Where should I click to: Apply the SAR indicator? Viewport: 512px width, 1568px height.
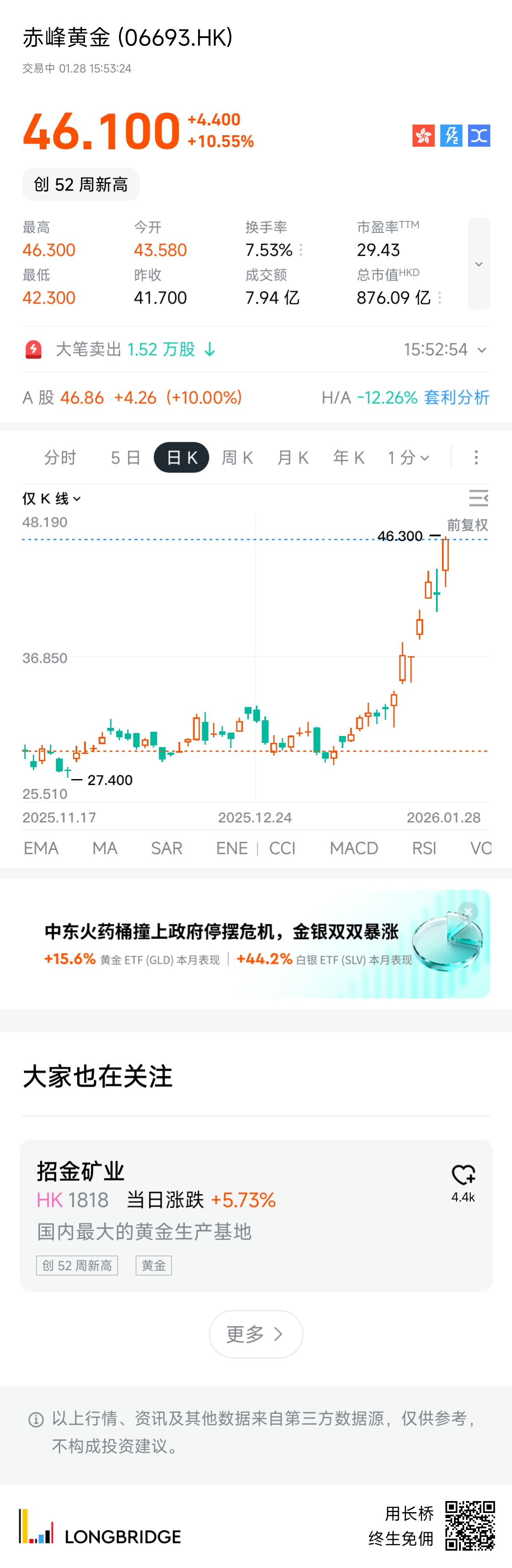166,848
